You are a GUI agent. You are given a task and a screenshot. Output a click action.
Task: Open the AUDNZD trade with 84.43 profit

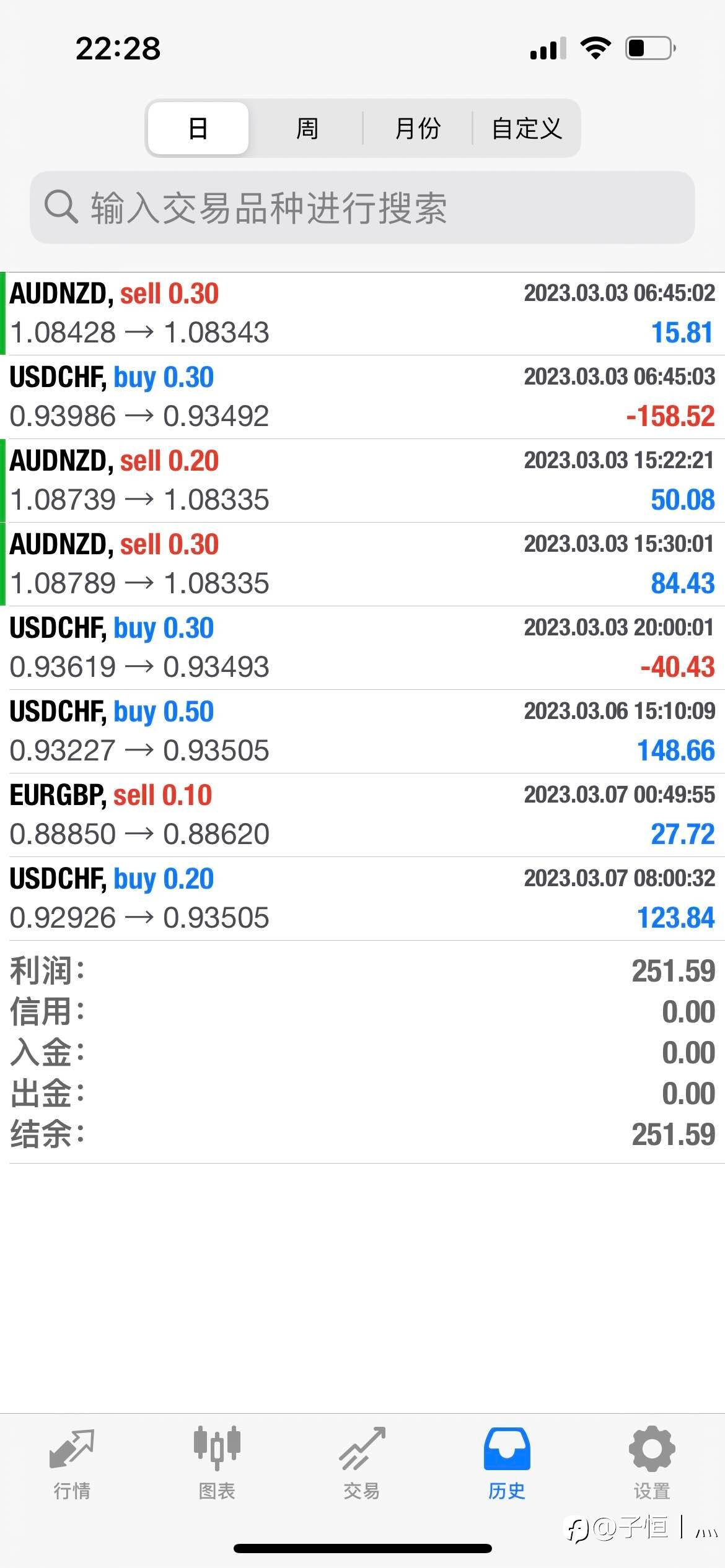click(x=362, y=564)
